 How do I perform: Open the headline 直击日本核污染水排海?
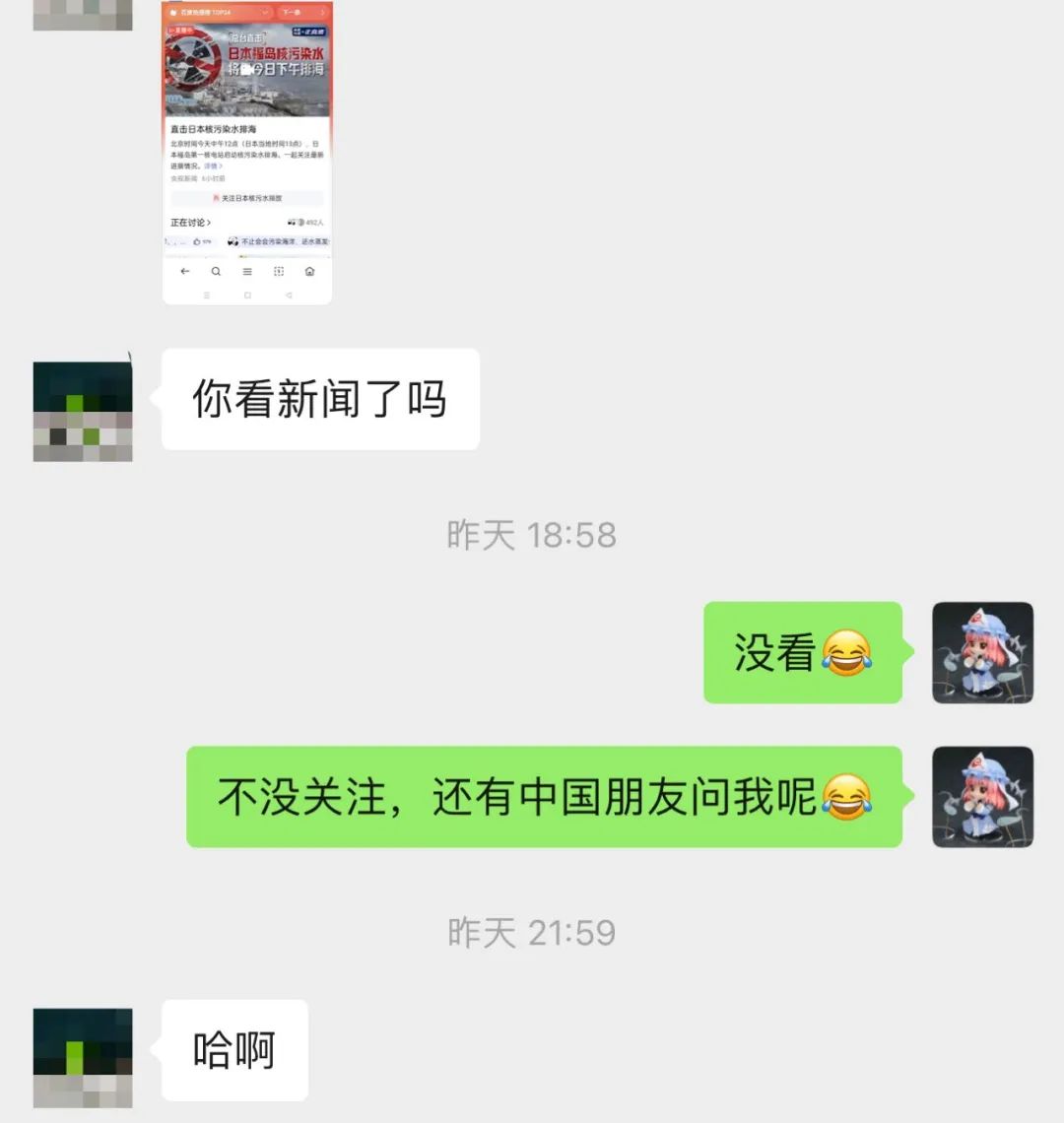point(214,127)
